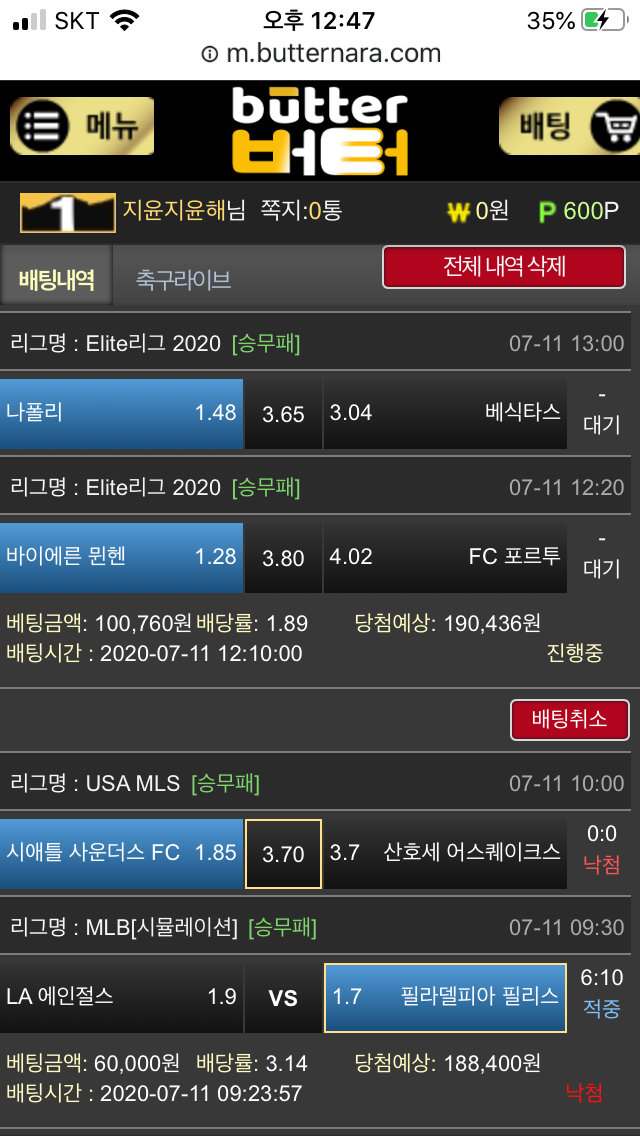Select the 배팅내역 tab
The width and height of the screenshot is (640, 1136).
[56, 280]
